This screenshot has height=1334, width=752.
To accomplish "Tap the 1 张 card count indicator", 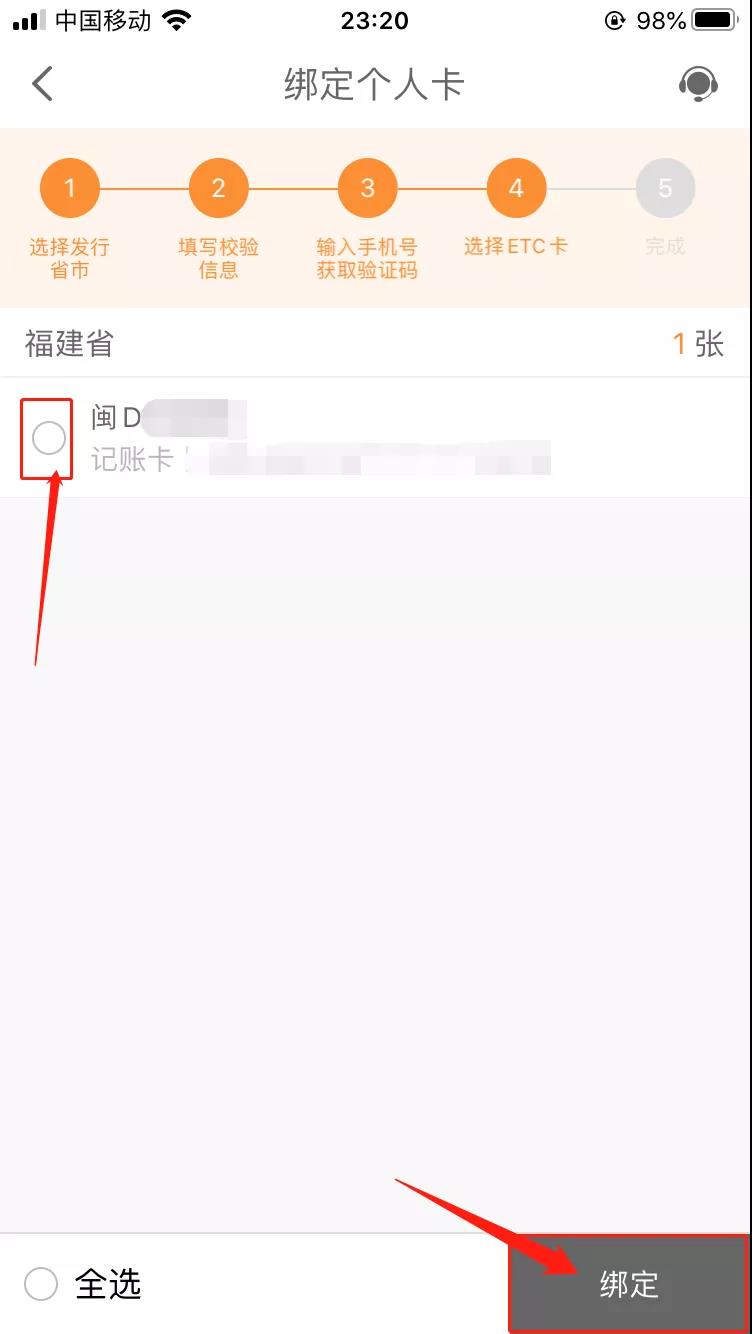I will pos(697,343).
